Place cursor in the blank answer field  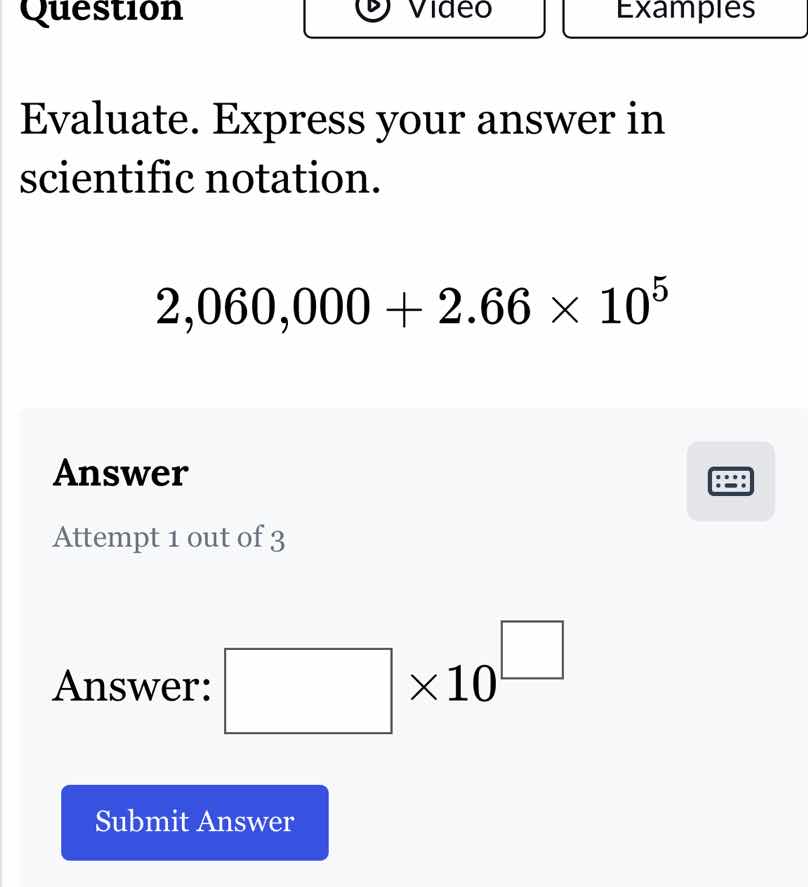(308, 689)
